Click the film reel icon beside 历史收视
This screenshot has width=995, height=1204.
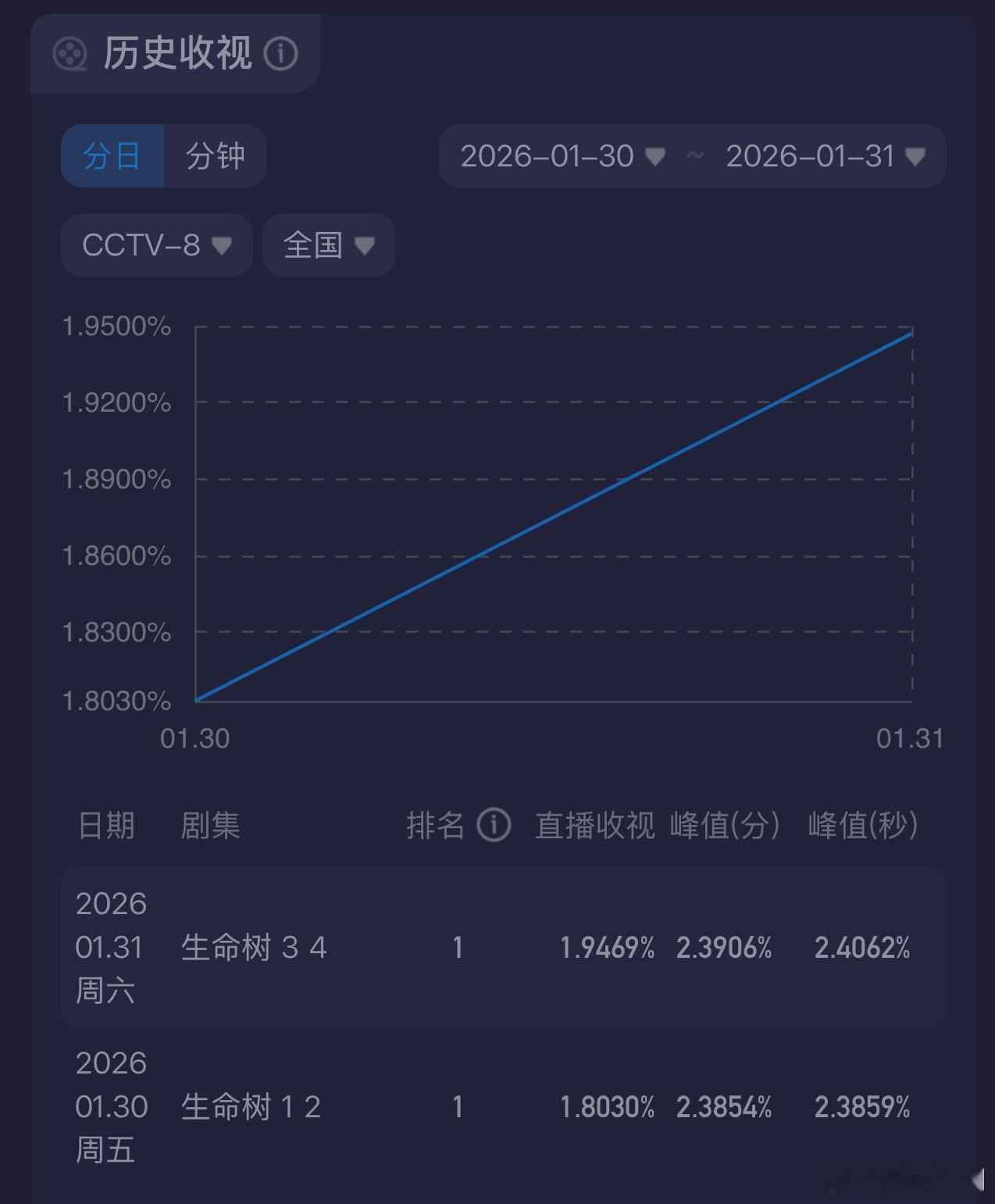coord(70,55)
